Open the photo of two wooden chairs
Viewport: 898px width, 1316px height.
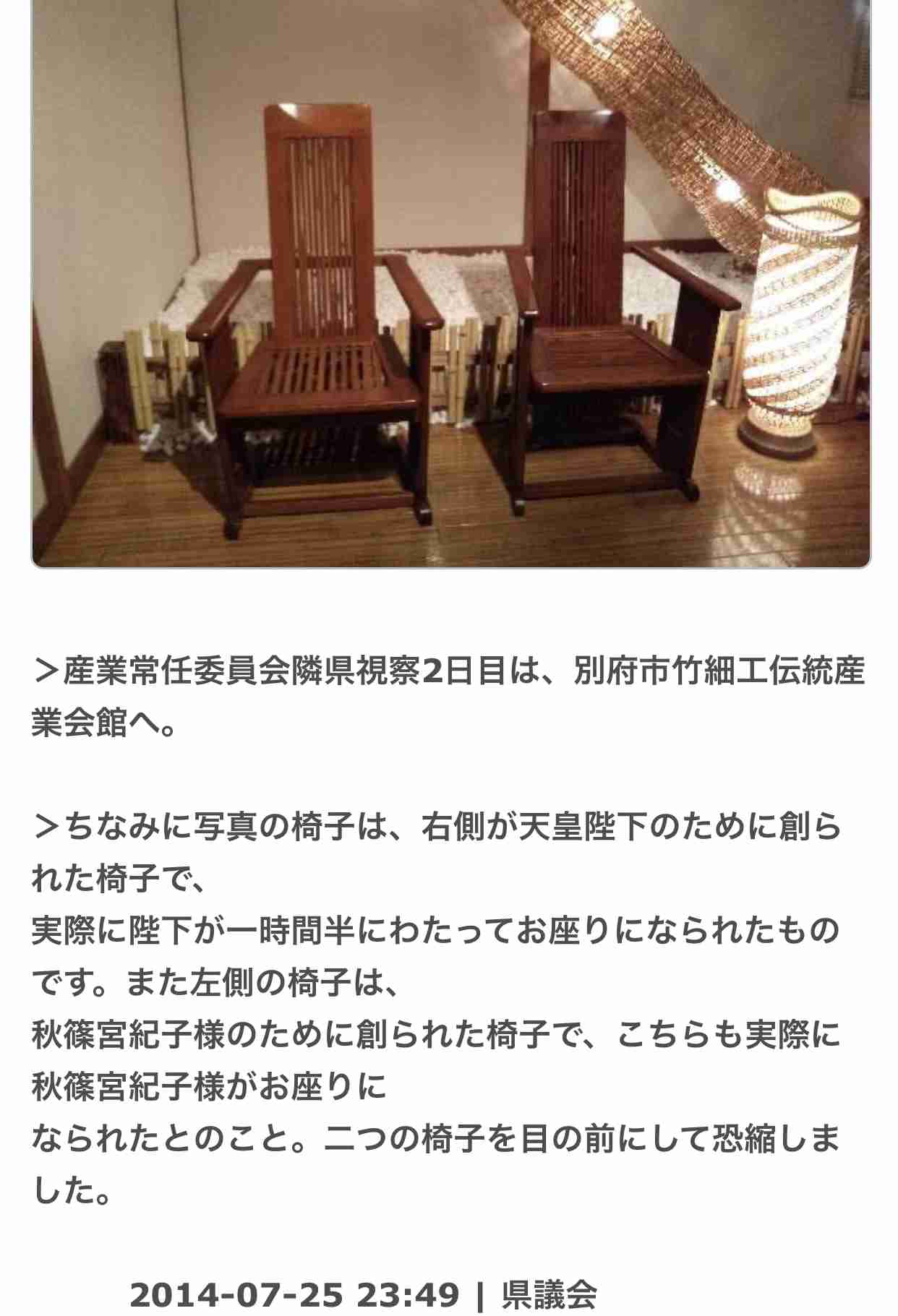450,282
